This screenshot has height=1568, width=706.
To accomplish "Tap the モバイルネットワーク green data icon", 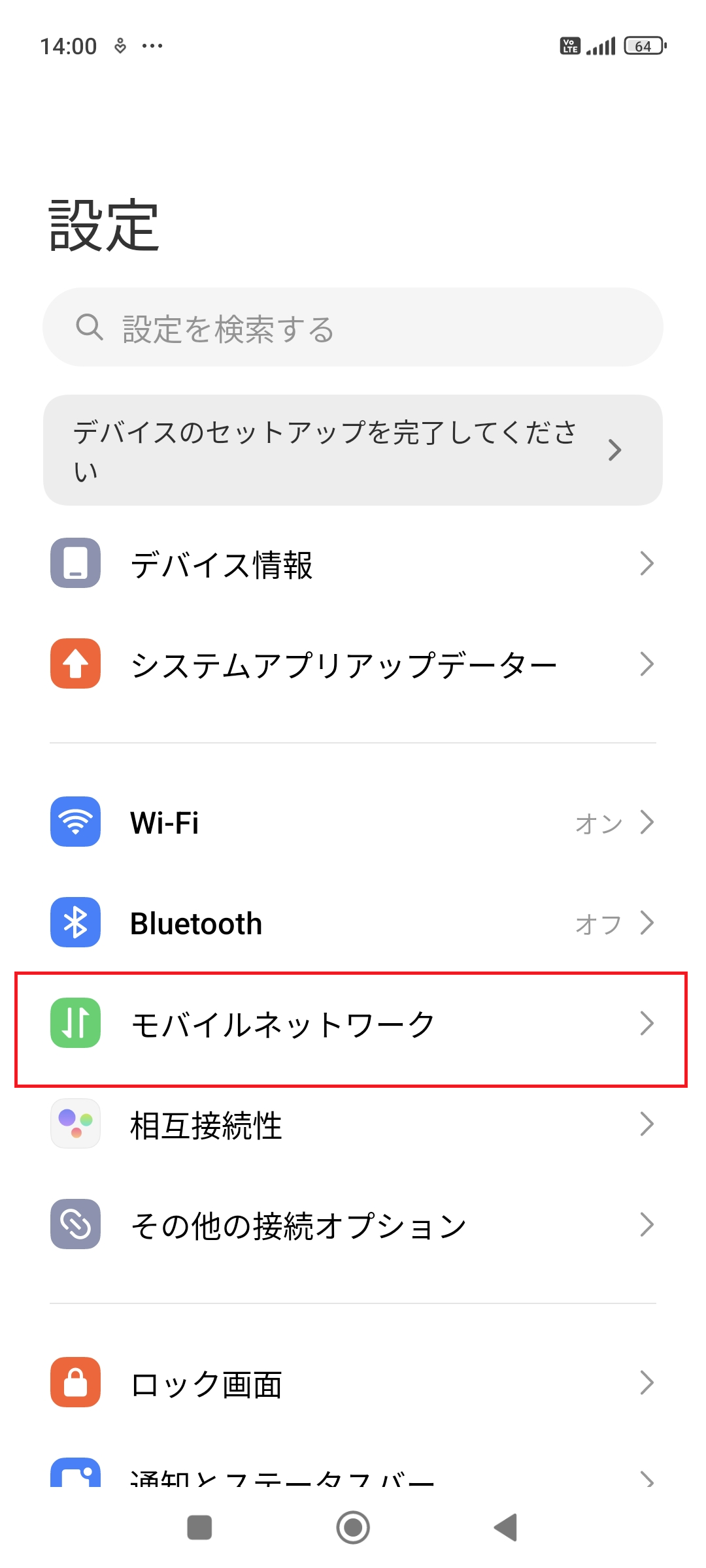I will click(75, 1024).
